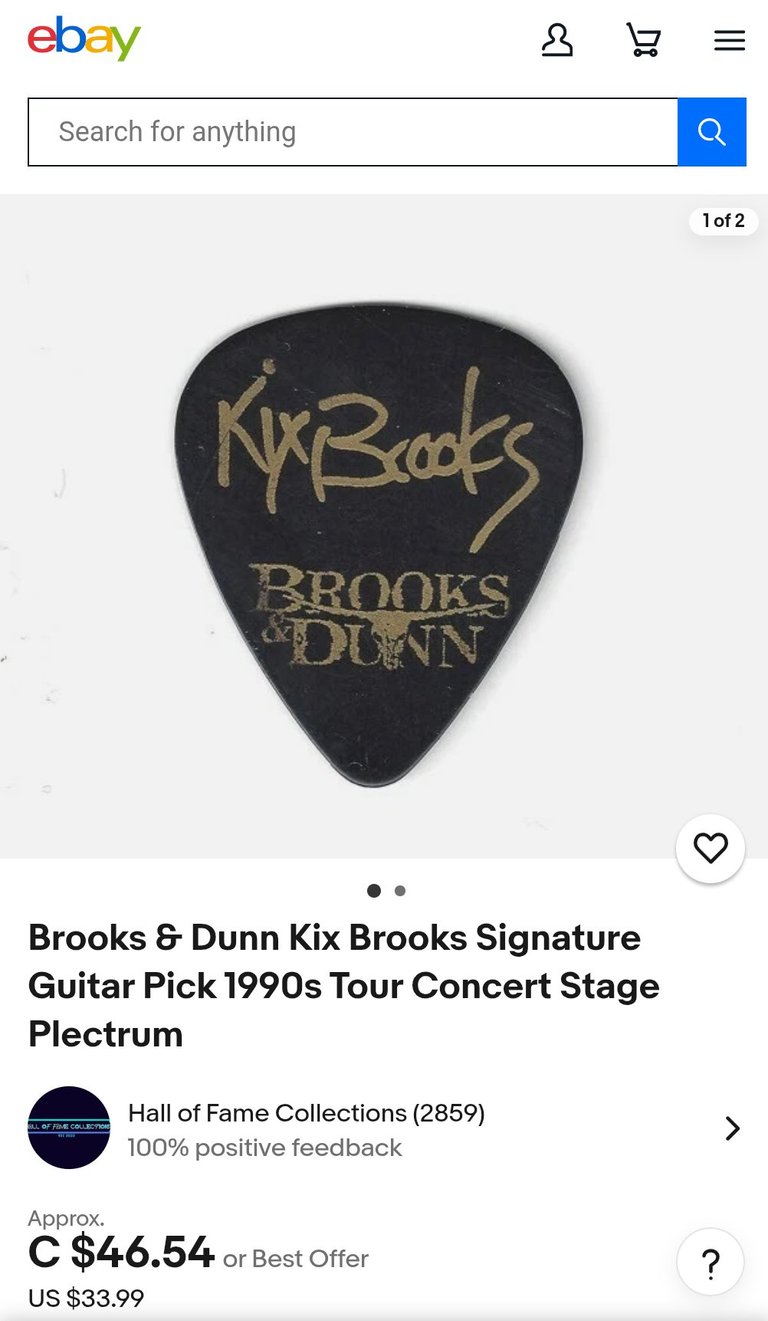Screen dimensions: 768x1321
Task: Open the hamburger menu
Action: tap(729, 40)
